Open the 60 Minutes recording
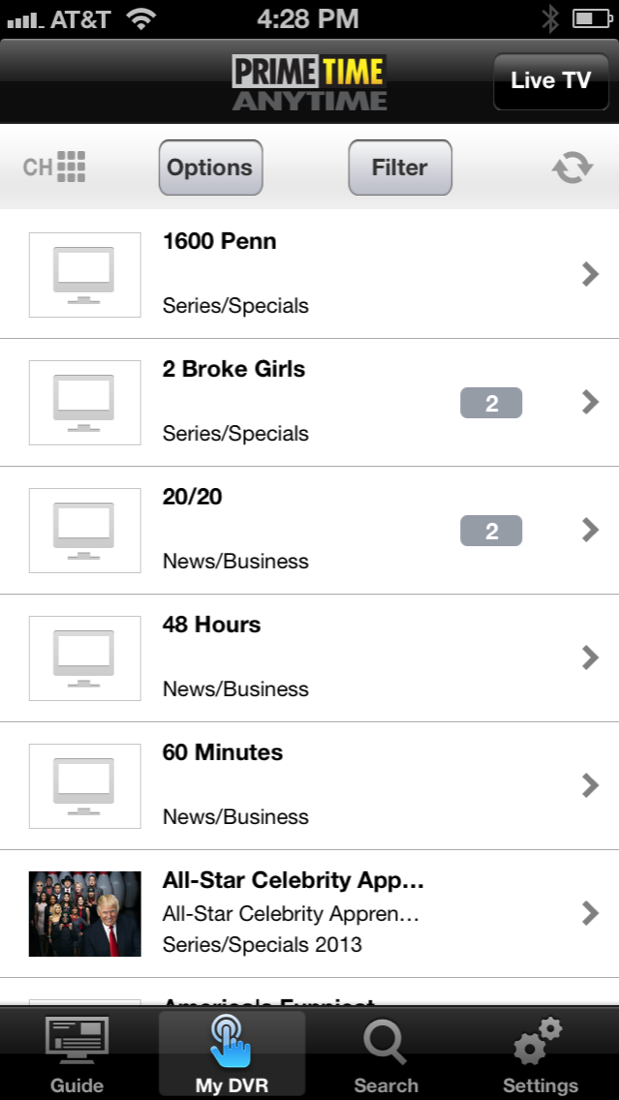The height and width of the screenshot is (1100, 619). tap(309, 786)
